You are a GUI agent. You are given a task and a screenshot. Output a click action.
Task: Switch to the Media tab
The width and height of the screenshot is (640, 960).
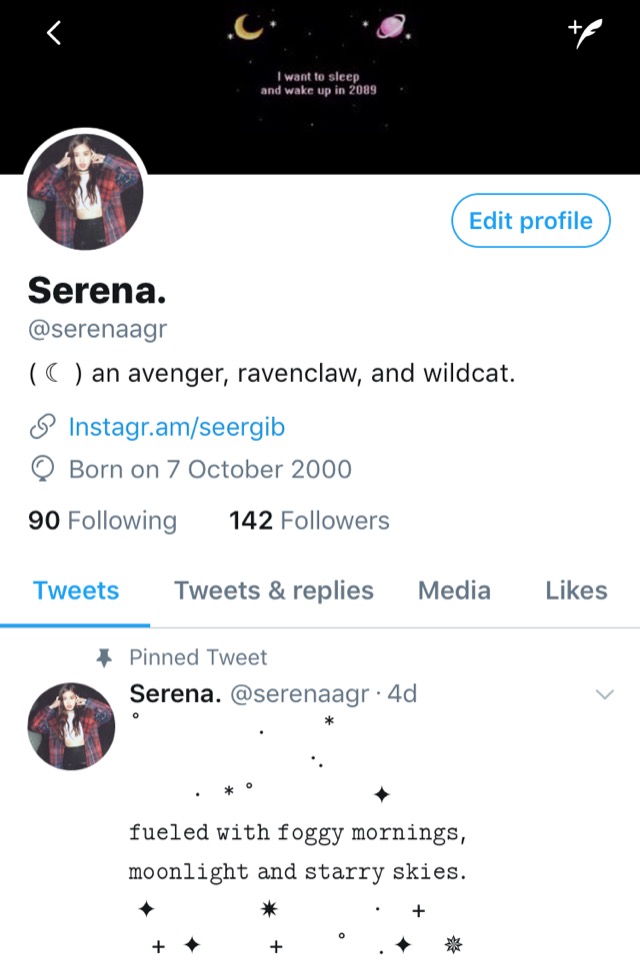(x=454, y=590)
